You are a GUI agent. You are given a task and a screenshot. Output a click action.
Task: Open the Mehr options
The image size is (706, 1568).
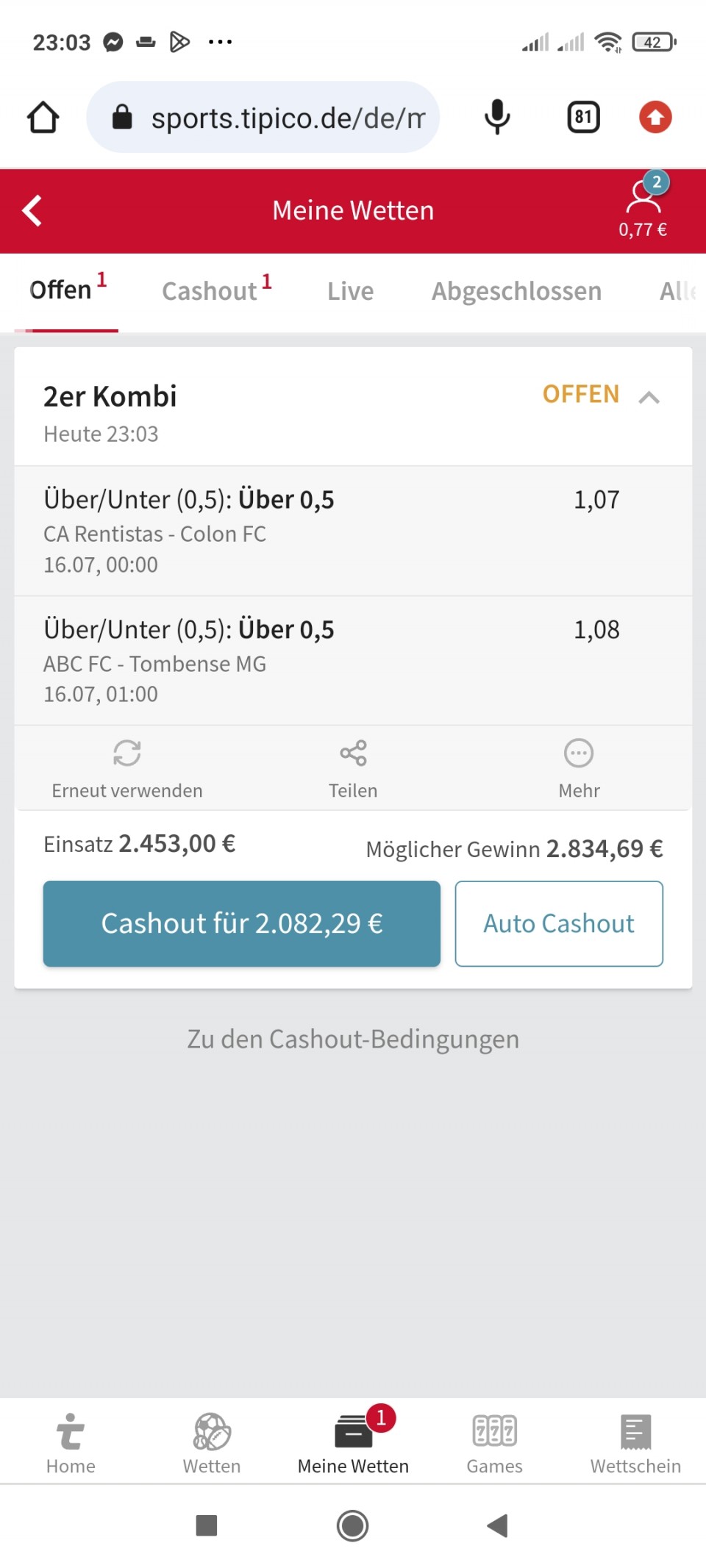(x=579, y=768)
